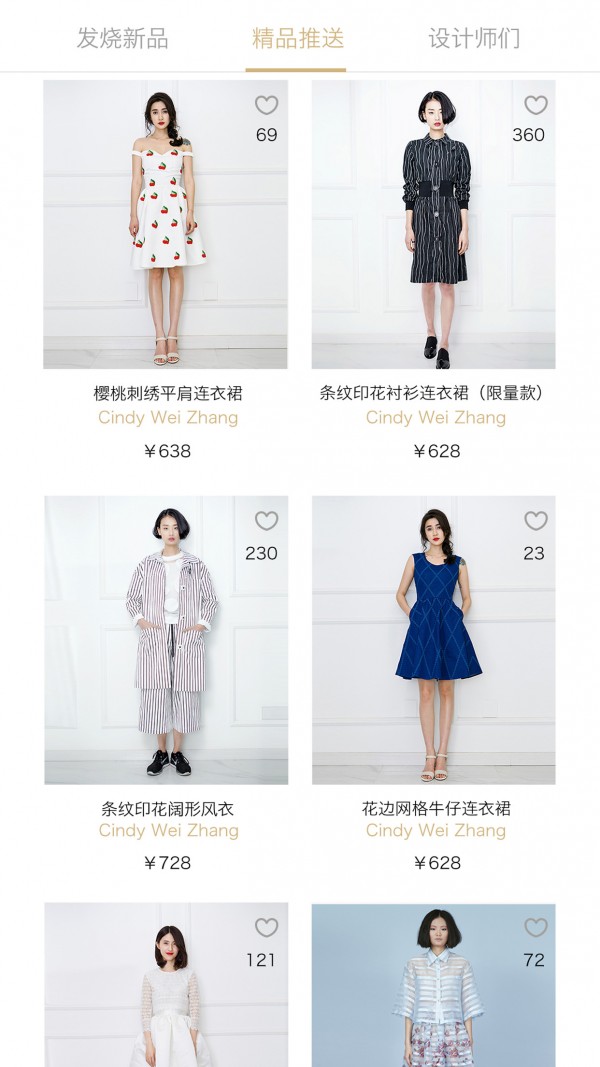The width and height of the screenshot is (600, 1067).
Task: View the 条纹印花衬衫连衣裙（限量款）product
Action: click(x=433, y=225)
